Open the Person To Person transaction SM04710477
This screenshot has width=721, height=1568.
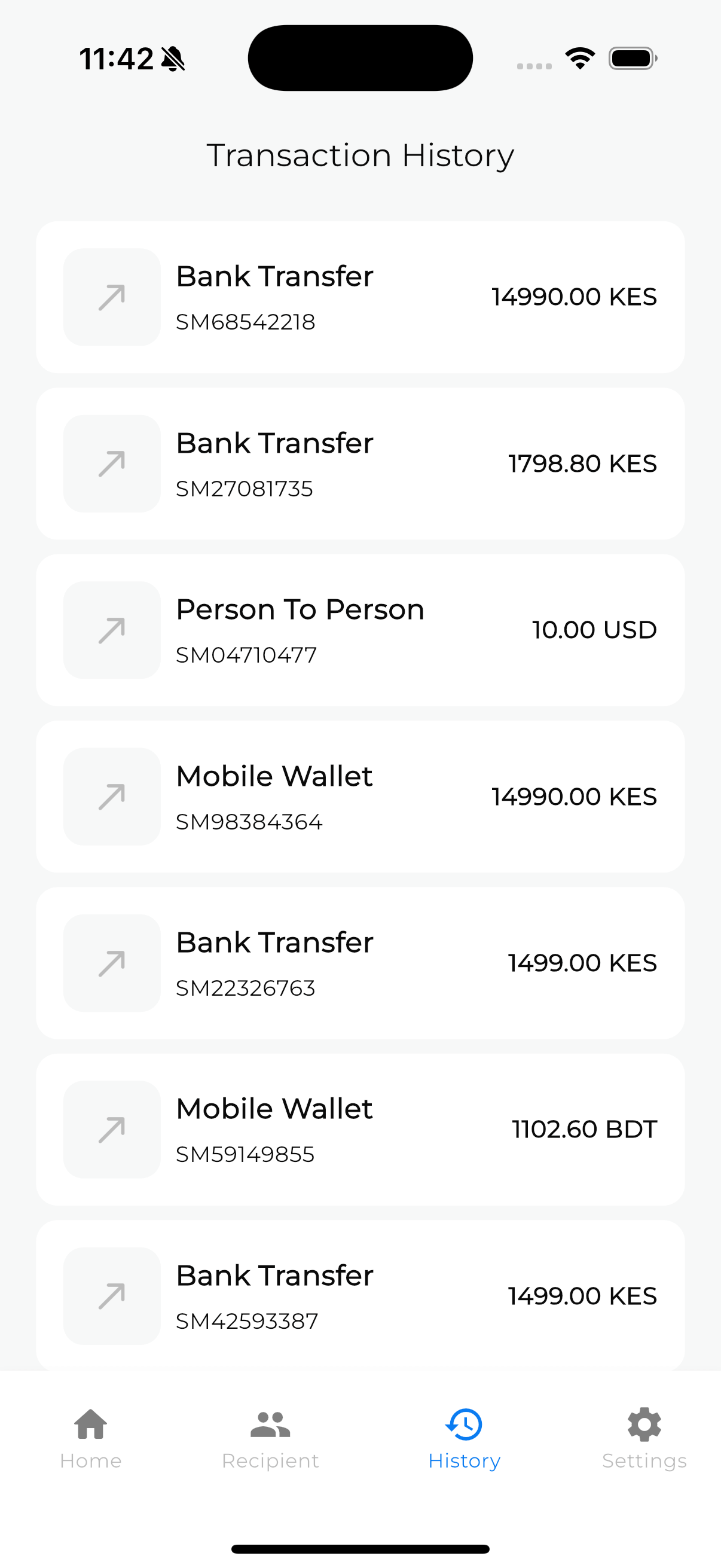[x=360, y=630]
